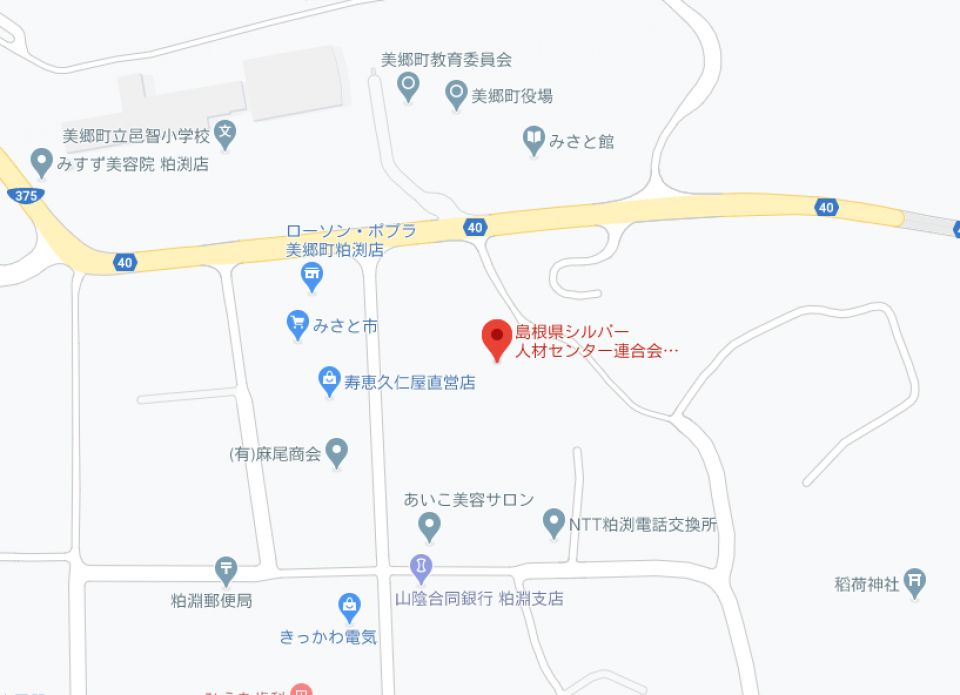The height and width of the screenshot is (695, 960).
Task: Open the きっかわ電気 shop marker
Action: pyautogui.click(x=348, y=604)
